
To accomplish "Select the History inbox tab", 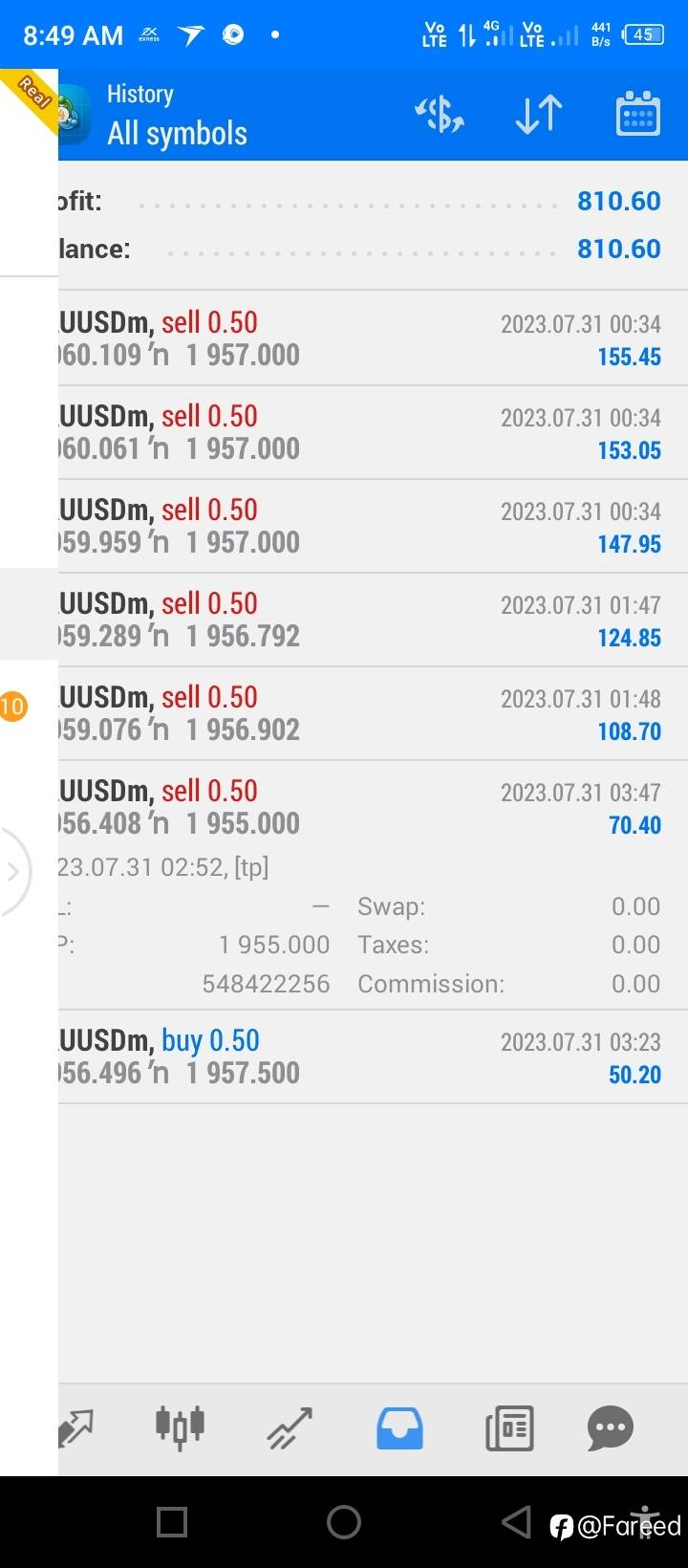I will [x=399, y=1428].
